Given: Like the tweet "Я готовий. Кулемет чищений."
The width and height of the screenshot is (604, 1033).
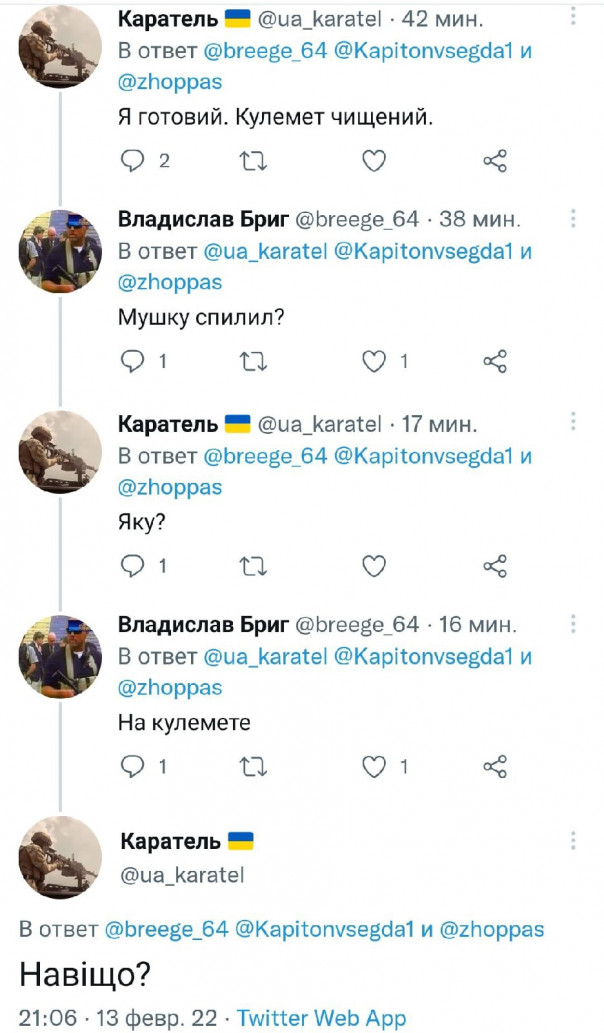Looking at the screenshot, I should [x=374, y=161].
